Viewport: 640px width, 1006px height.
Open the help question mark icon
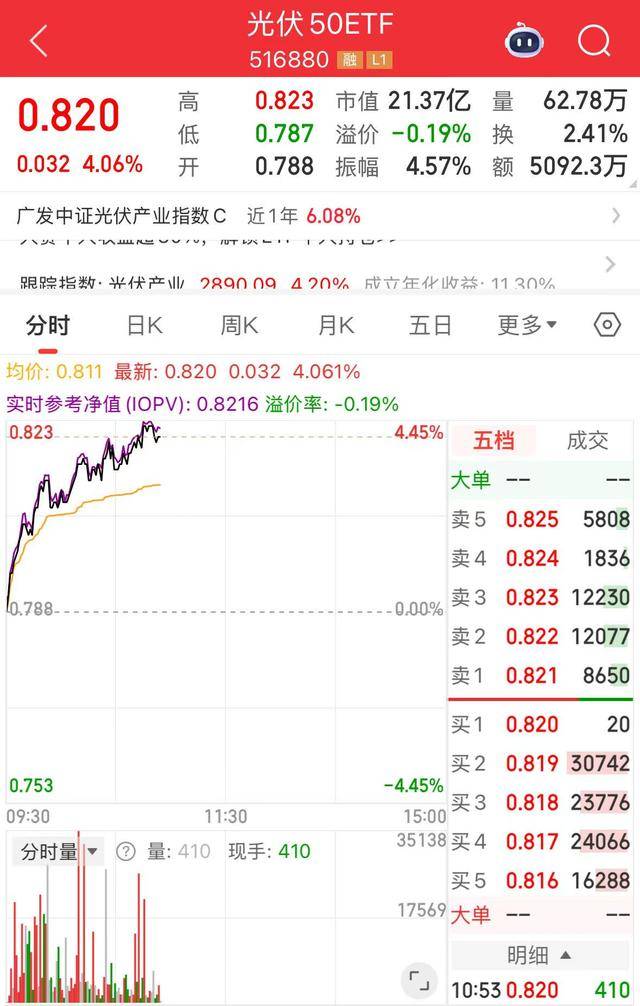tap(125, 852)
